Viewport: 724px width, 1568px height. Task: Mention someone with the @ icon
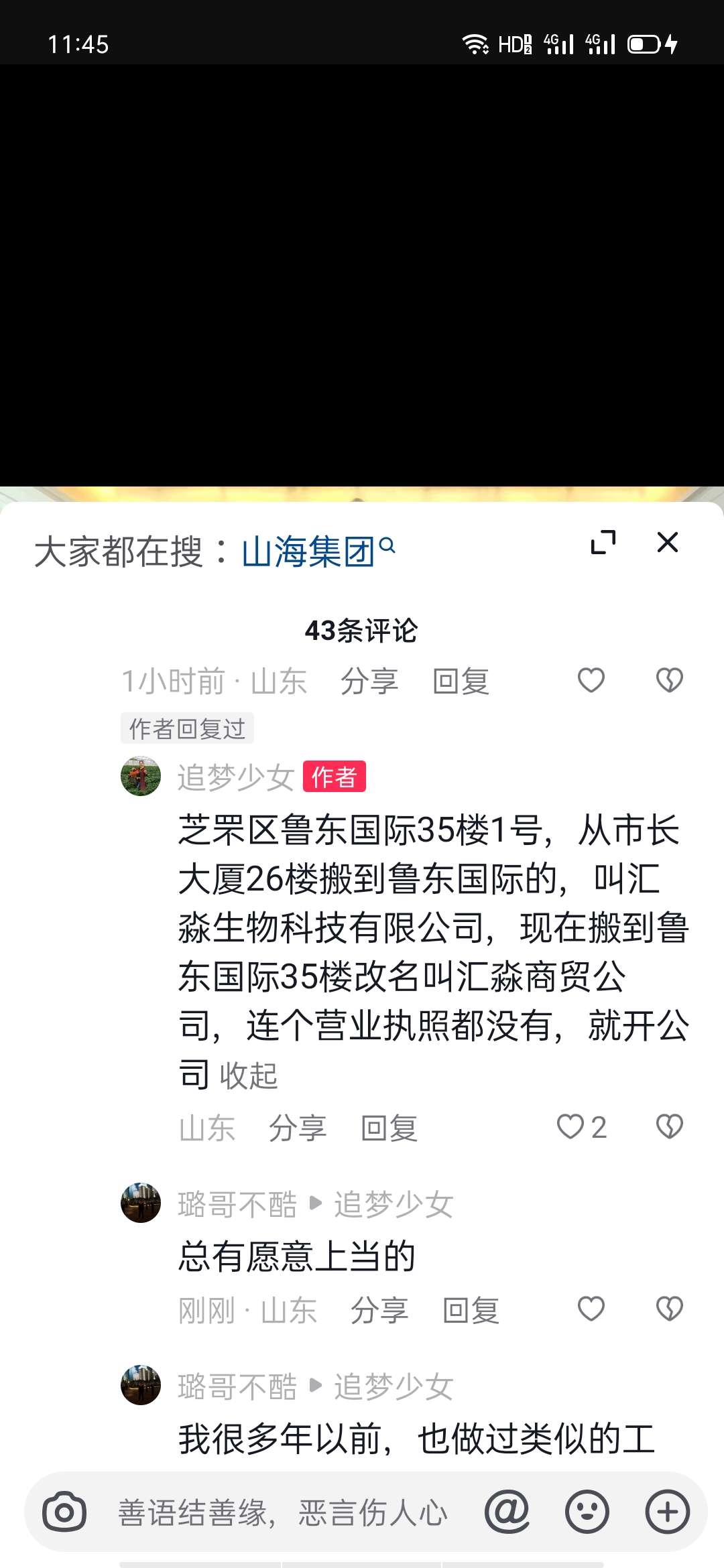click(507, 1512)
